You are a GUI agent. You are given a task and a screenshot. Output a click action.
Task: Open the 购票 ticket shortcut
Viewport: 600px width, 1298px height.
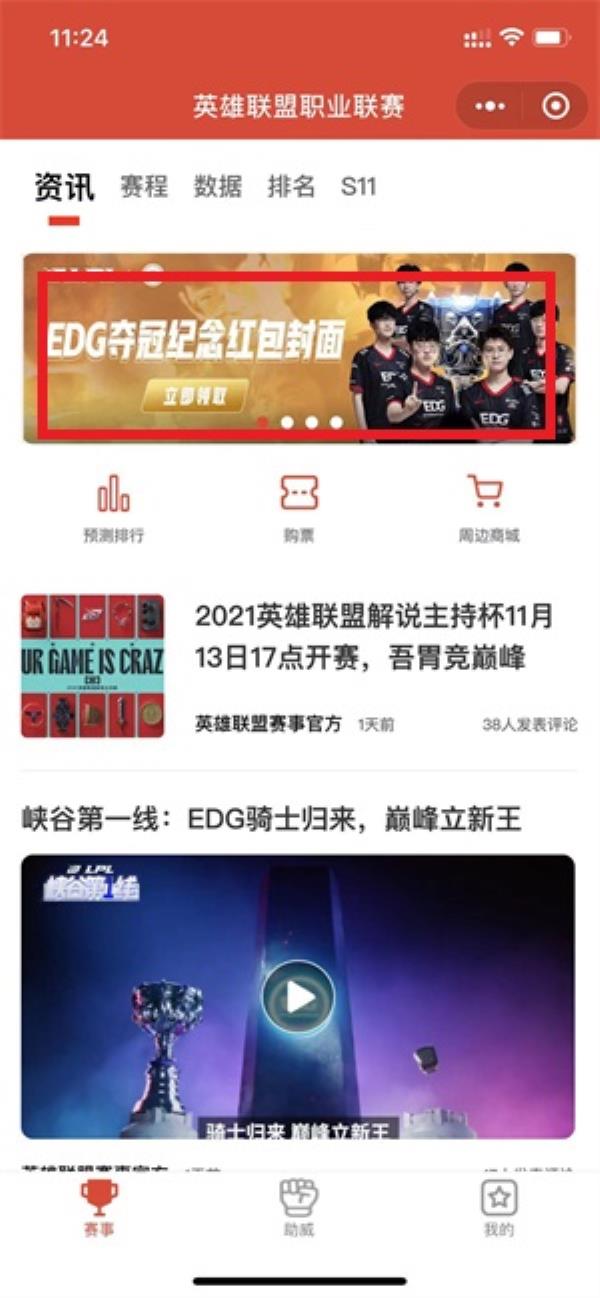pyautogui.click(x=299, y=508)
